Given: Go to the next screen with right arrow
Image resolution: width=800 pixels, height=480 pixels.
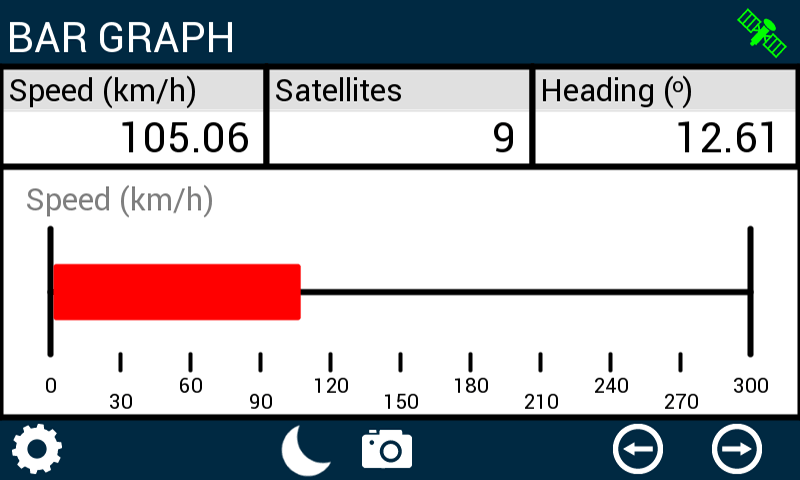Looking at the screenshot, I should click(x=736, y=449).
